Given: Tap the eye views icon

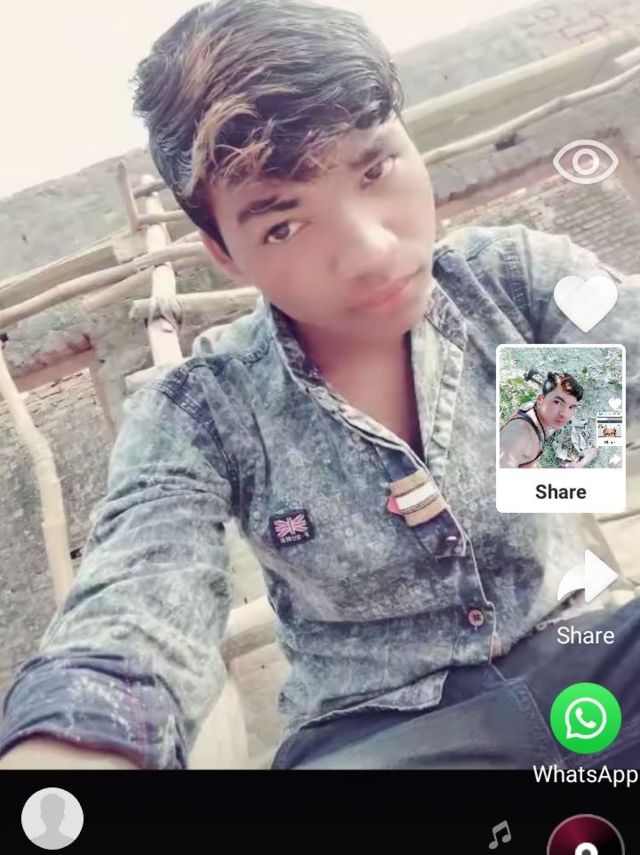Looking at the screenshot, I should tap(585, 162).
